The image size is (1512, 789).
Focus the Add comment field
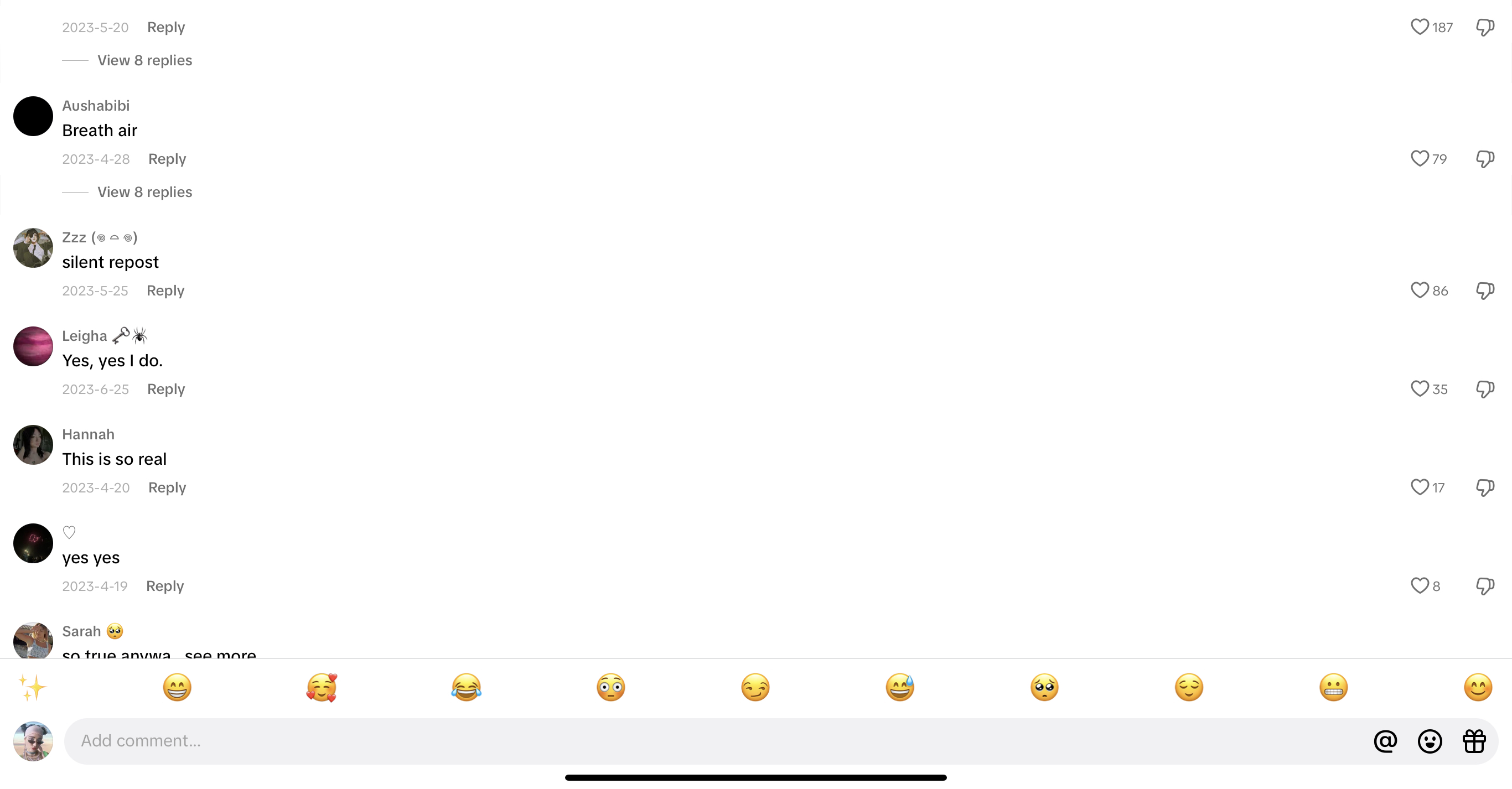click(705, 741)
